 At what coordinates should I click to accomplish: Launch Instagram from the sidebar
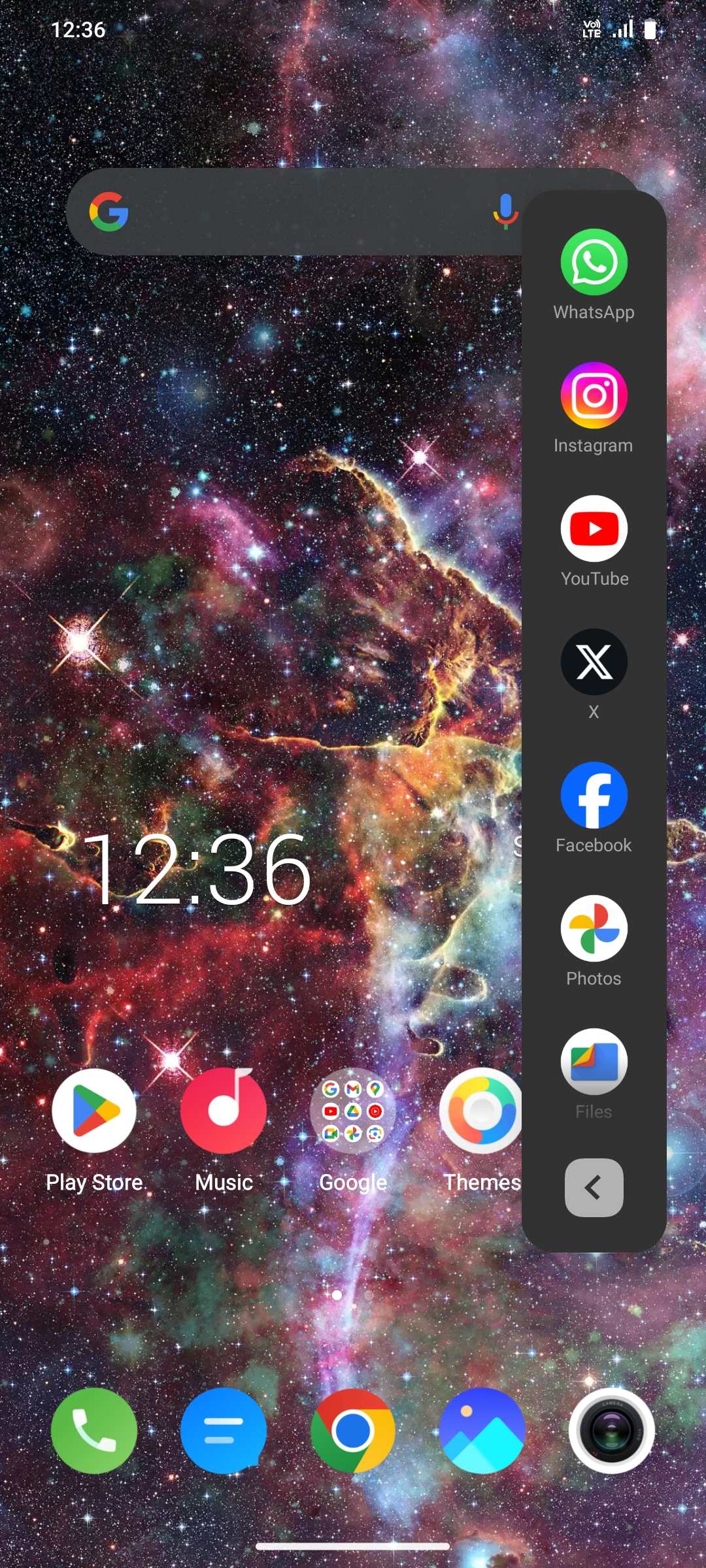tap(594, 396)
